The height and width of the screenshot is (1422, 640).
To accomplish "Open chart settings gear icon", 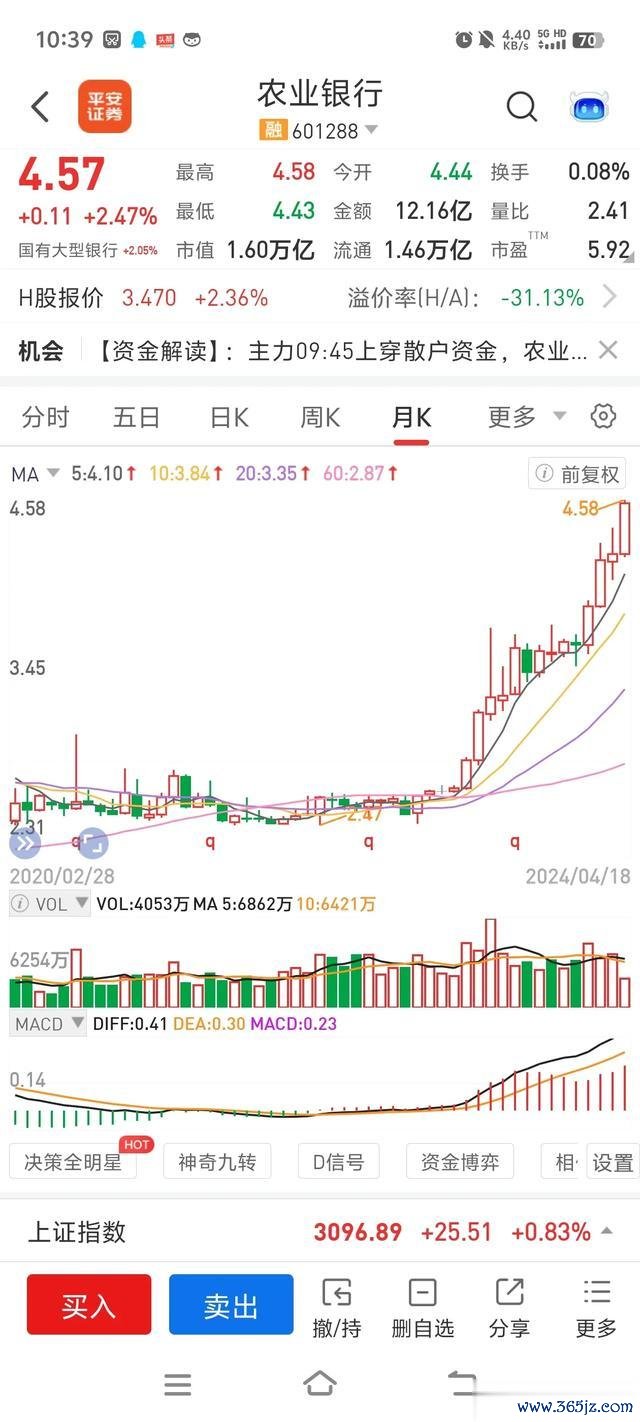I will click(x=603, y=416).
